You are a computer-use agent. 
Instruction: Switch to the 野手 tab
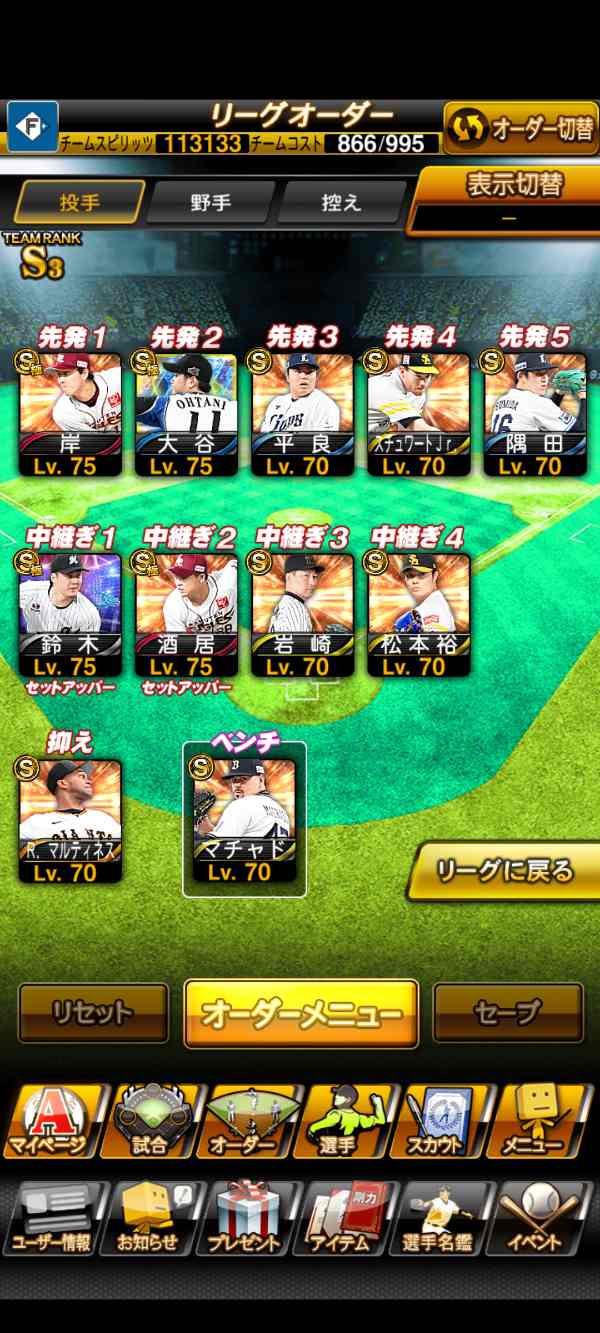coord(211,202)
